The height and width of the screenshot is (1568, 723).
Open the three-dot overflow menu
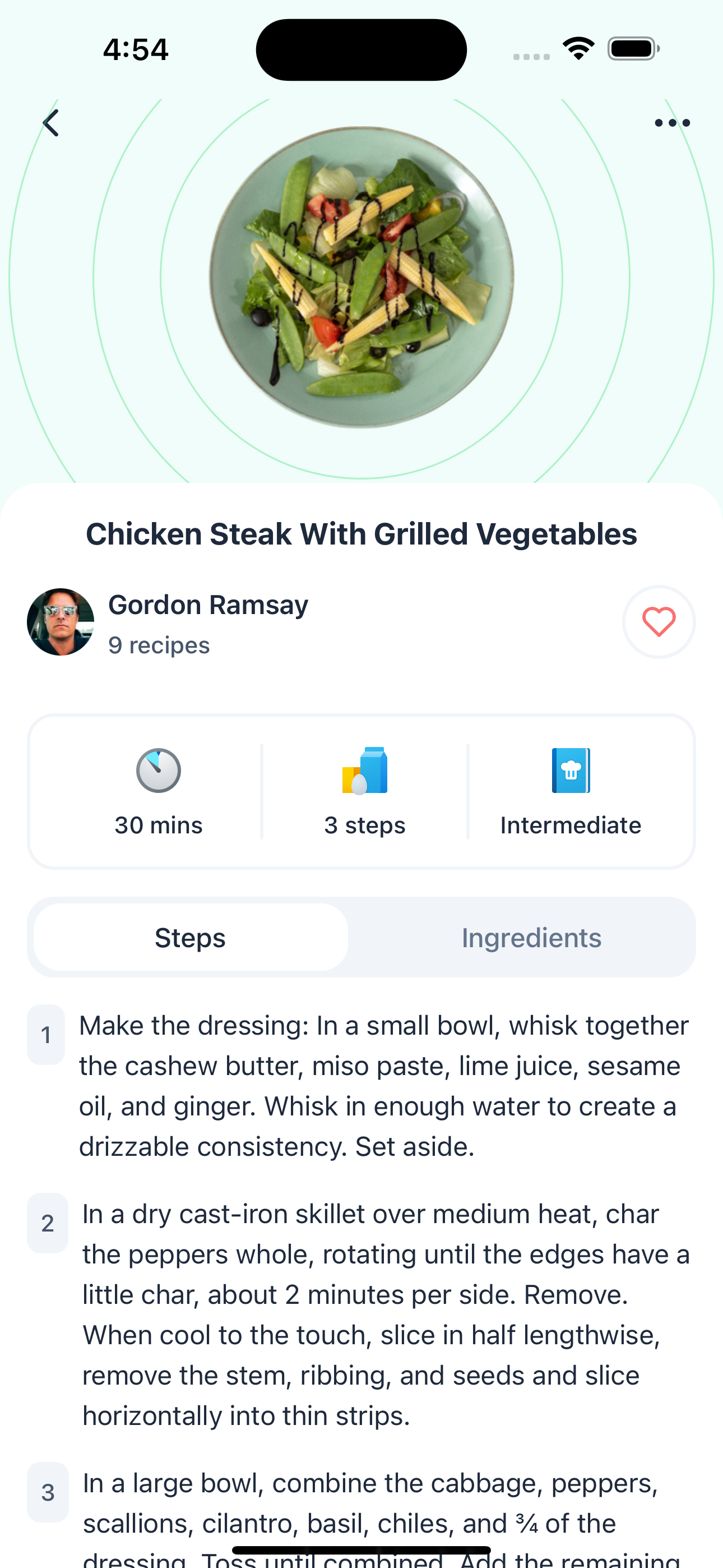[672, 123]
